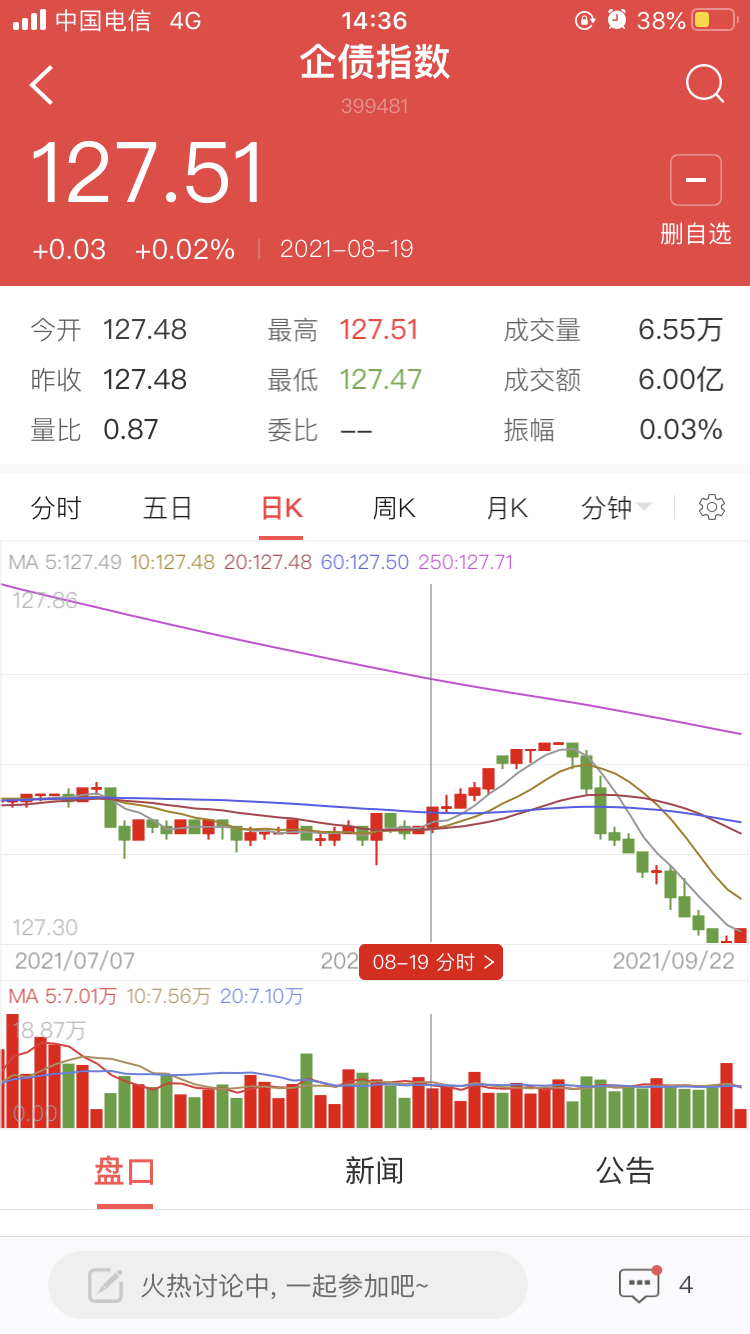Select the 日K chart tab
The image size is (750, 1334).
tap(281, 508)
